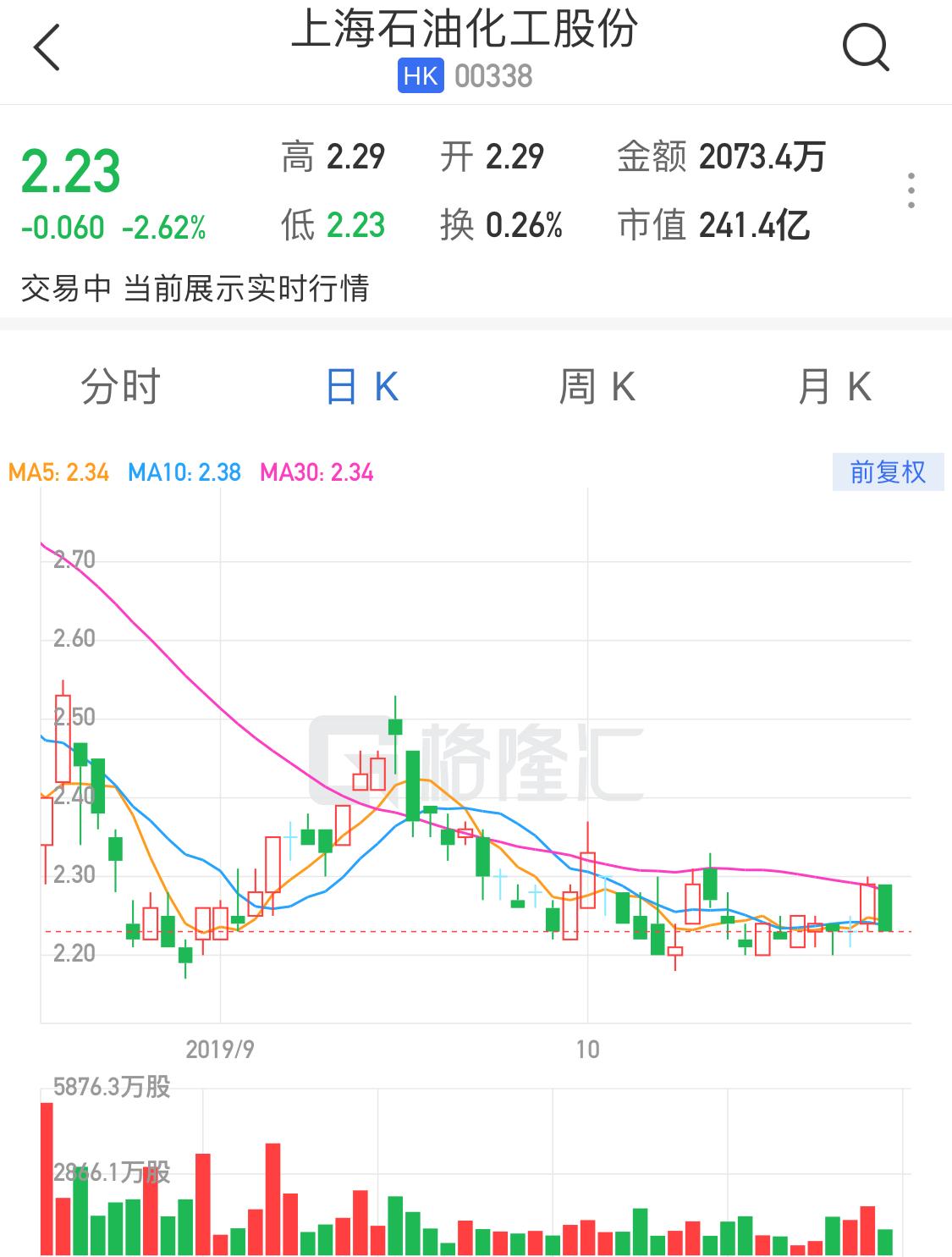
Task: Show the 月K monthly chart
Action: tap(834, 388)
